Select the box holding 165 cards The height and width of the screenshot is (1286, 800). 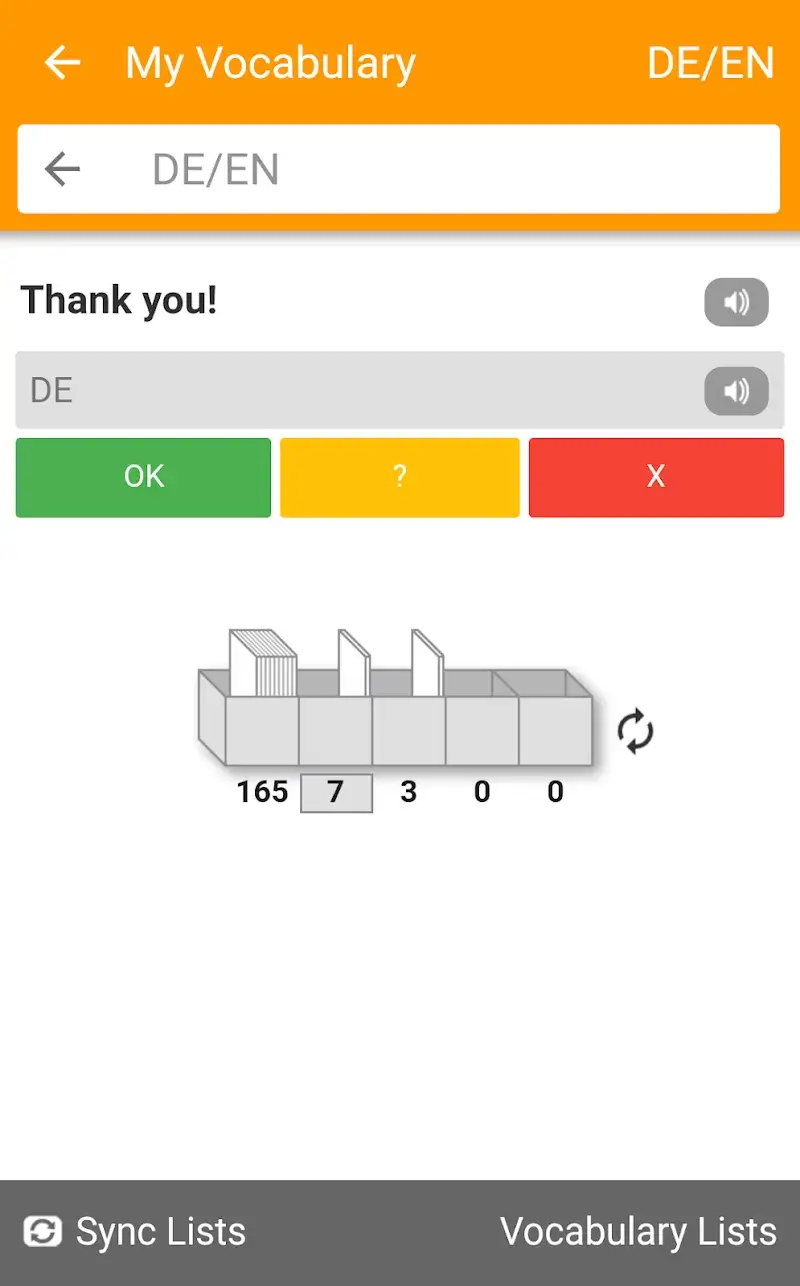tap(262, 730)
